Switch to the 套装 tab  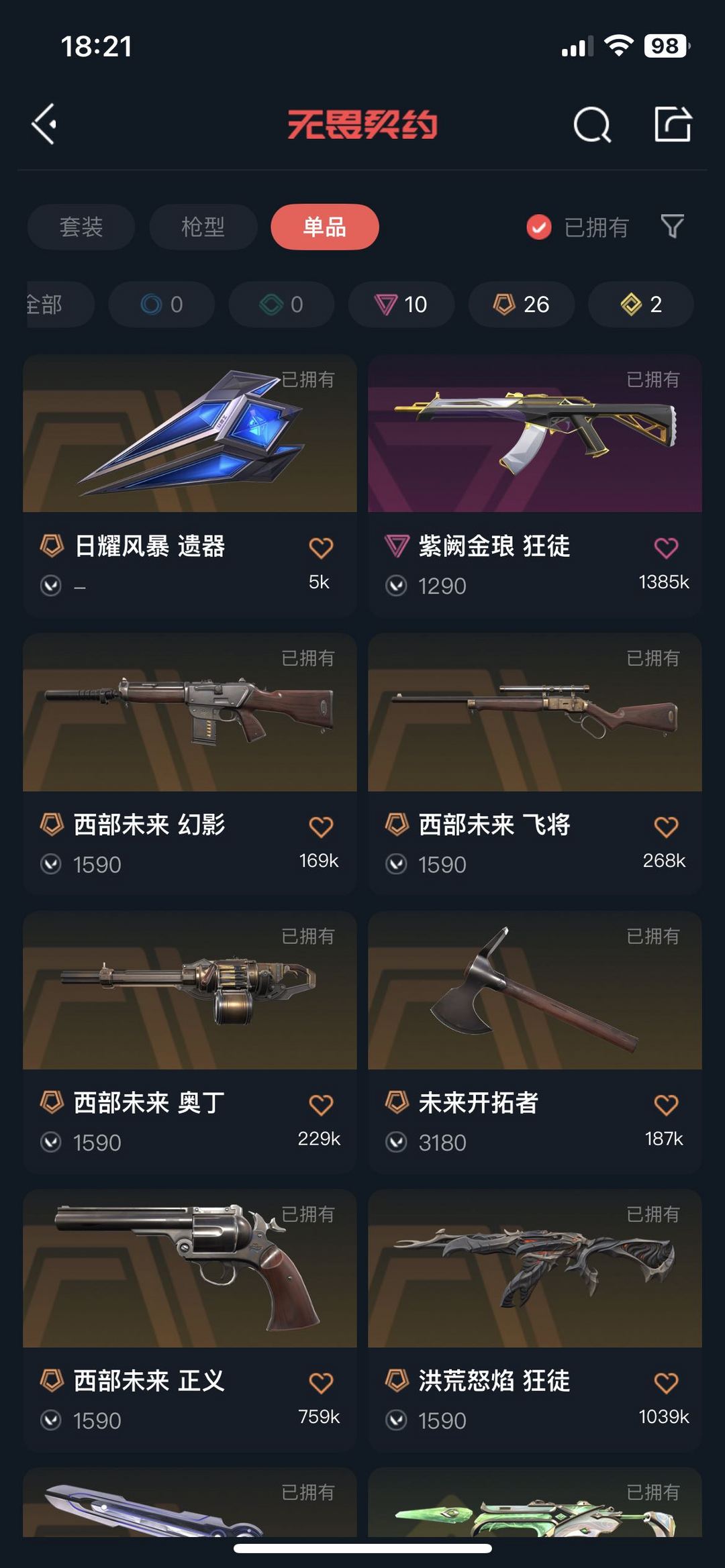click(x=81, y=227)
